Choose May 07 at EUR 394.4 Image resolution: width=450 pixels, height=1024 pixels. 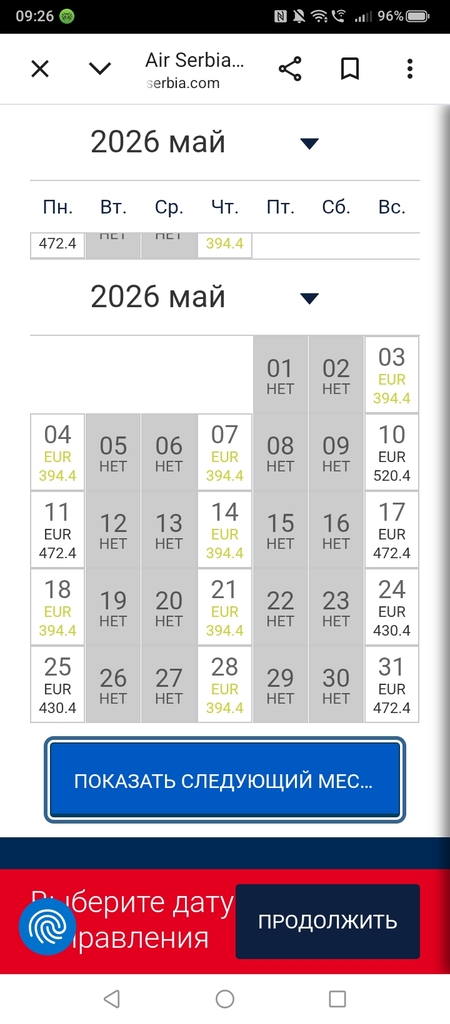[225, 452]
